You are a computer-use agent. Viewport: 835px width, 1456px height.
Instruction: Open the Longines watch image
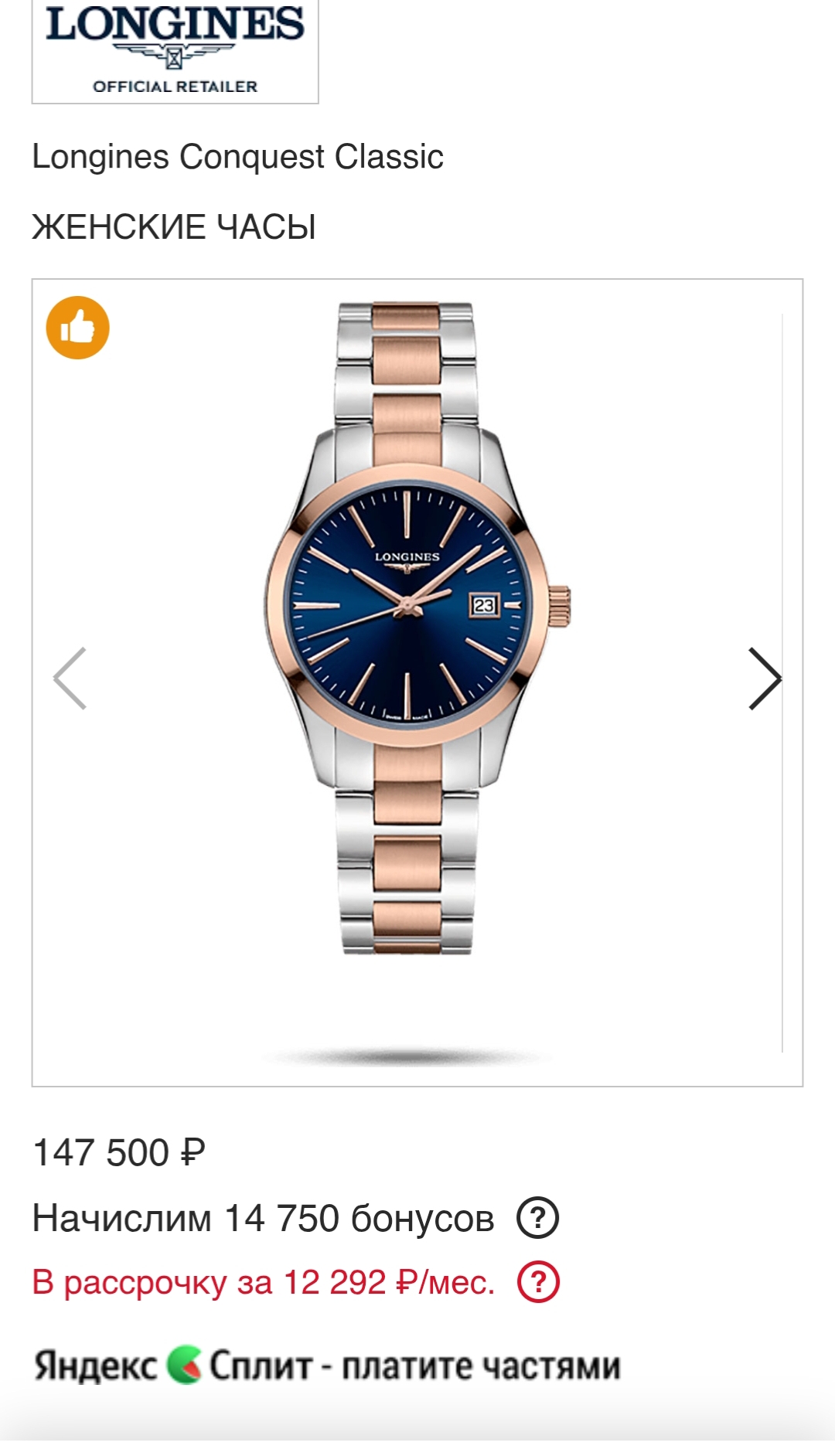pyautogui.click(x=416, y=626)
